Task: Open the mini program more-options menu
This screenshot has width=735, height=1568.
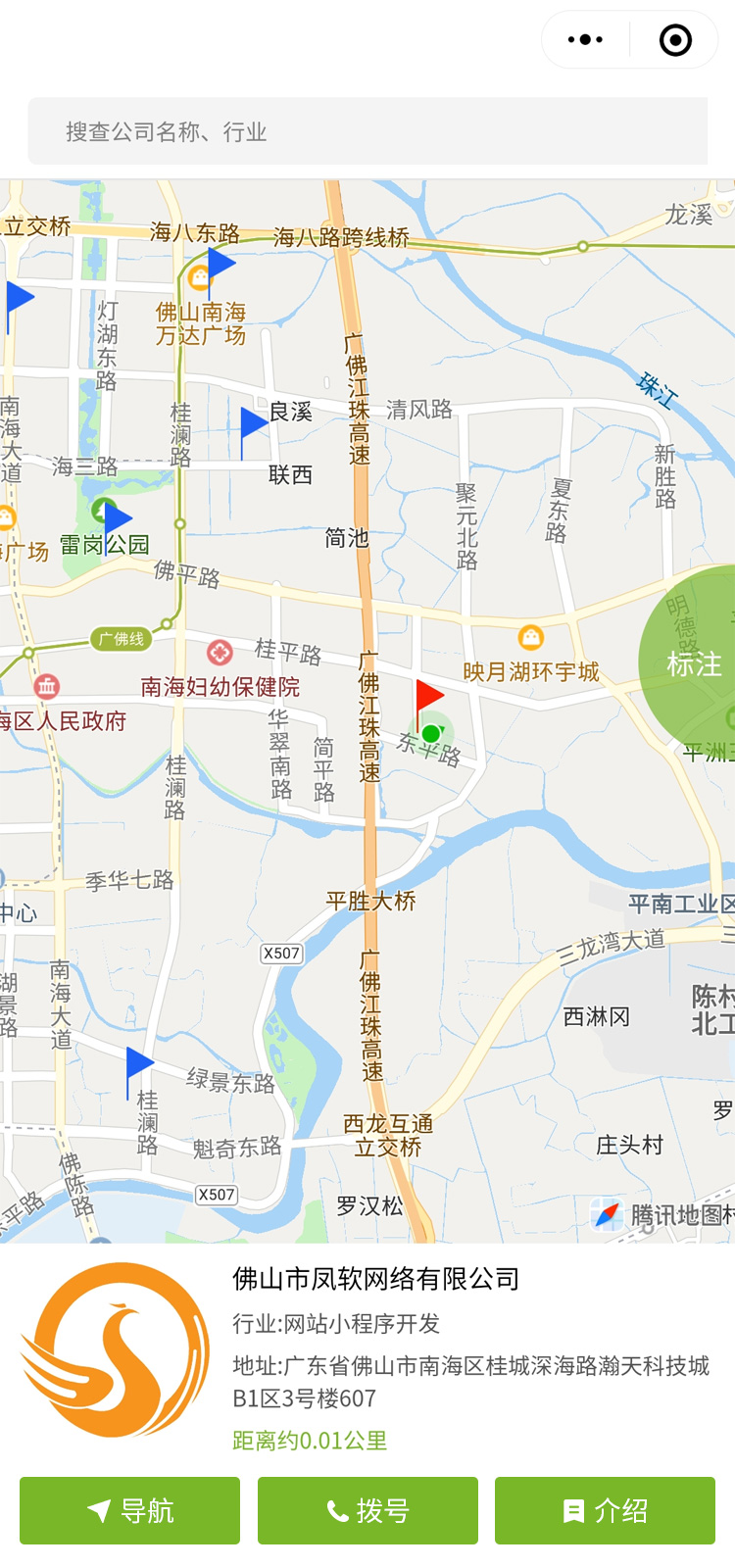Action: coord(585,40)
